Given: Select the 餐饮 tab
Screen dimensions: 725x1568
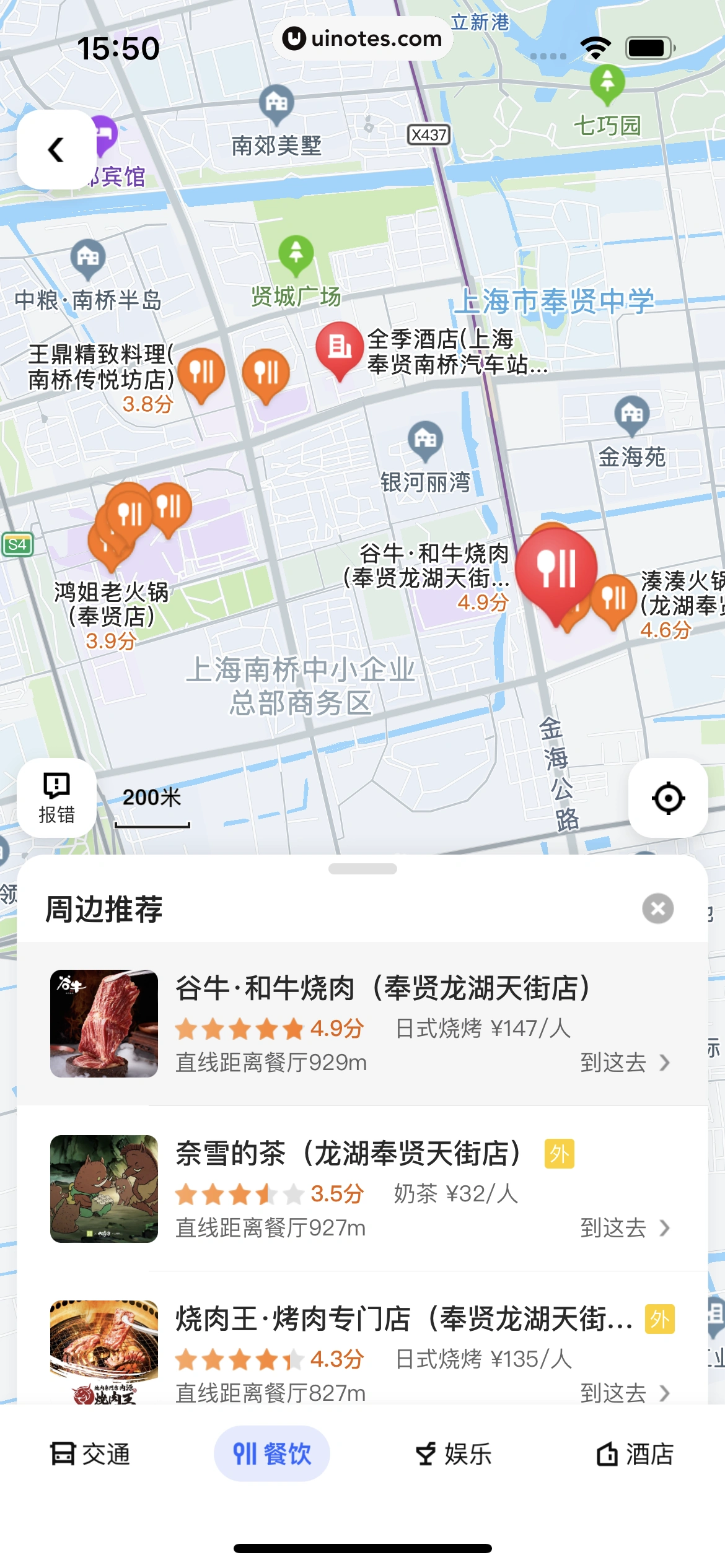Looking at the screenshot, I should (271, 1453).
